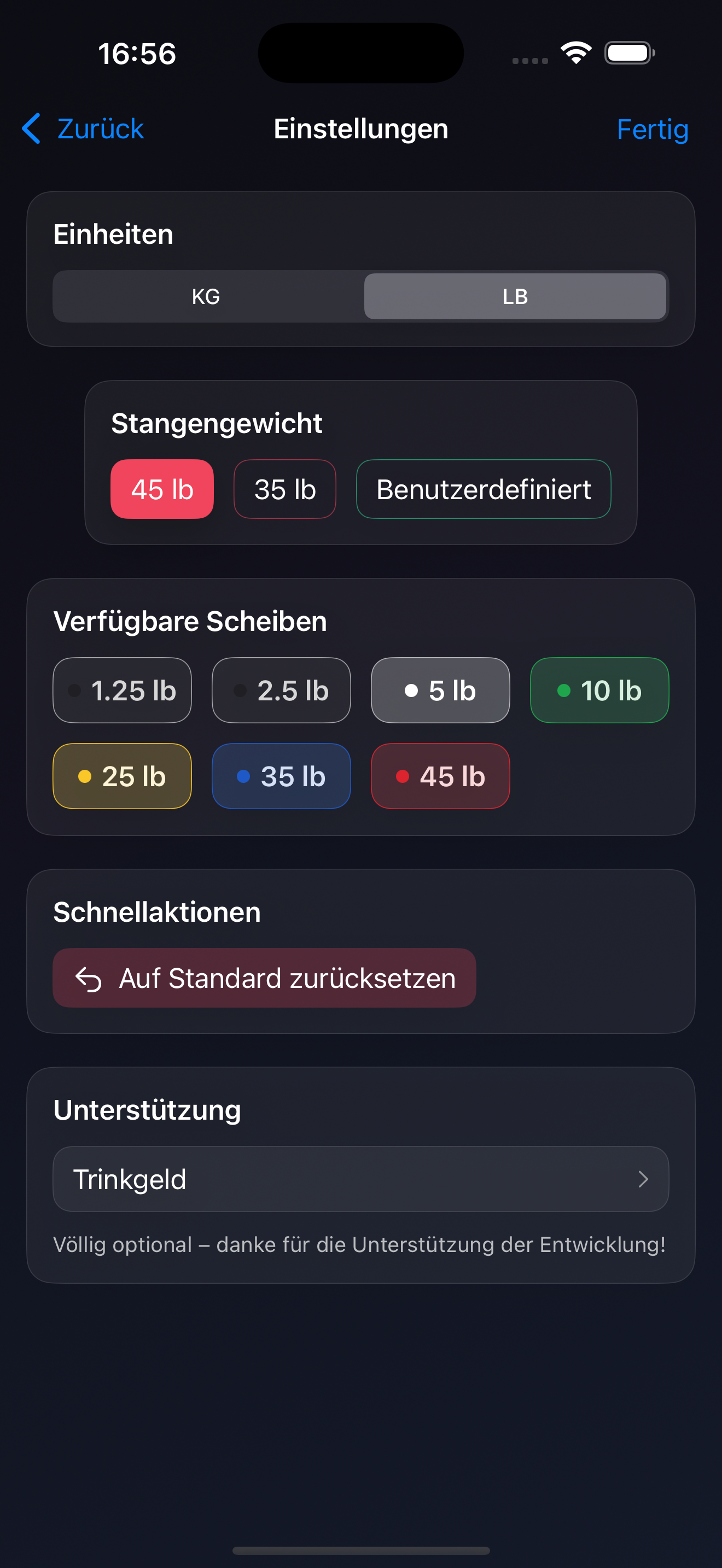
Task: Toggle the 1.25 lb plate
Action: [123, 691]
